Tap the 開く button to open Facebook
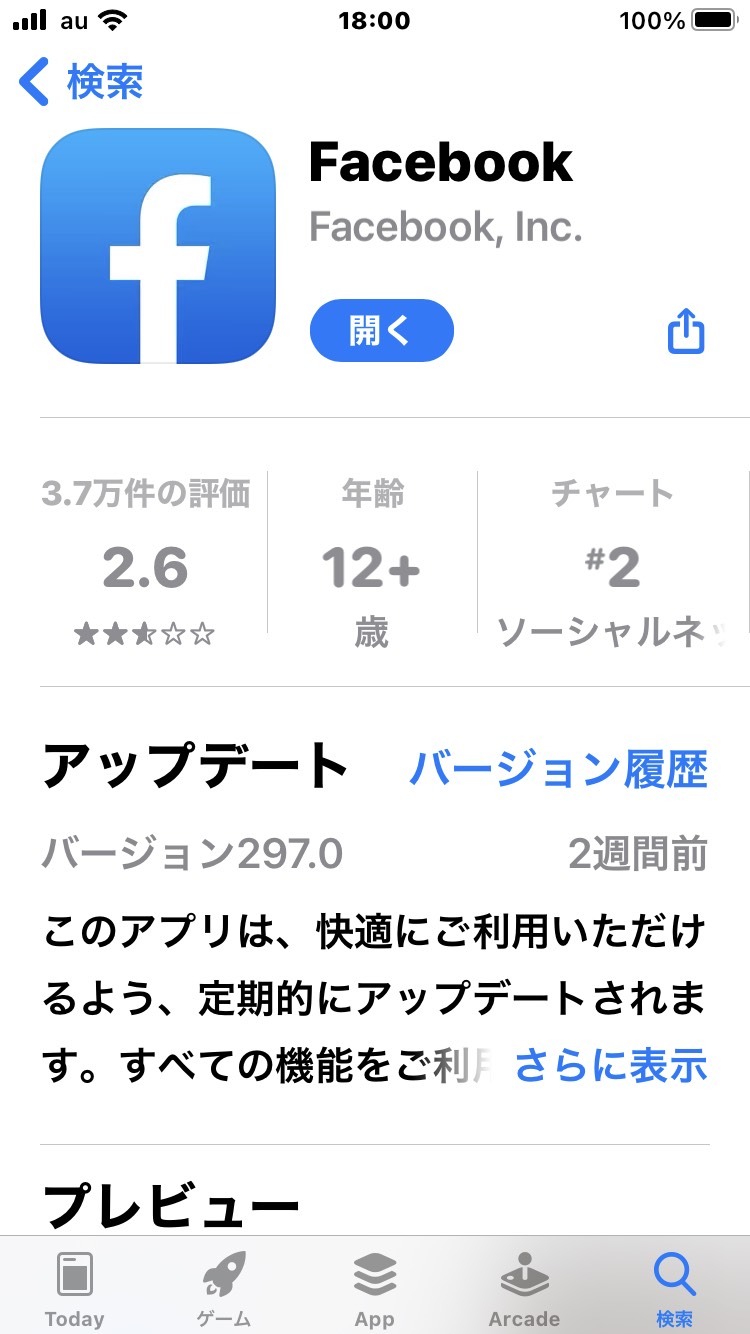 pyautogui.click(x=381, y=330)
